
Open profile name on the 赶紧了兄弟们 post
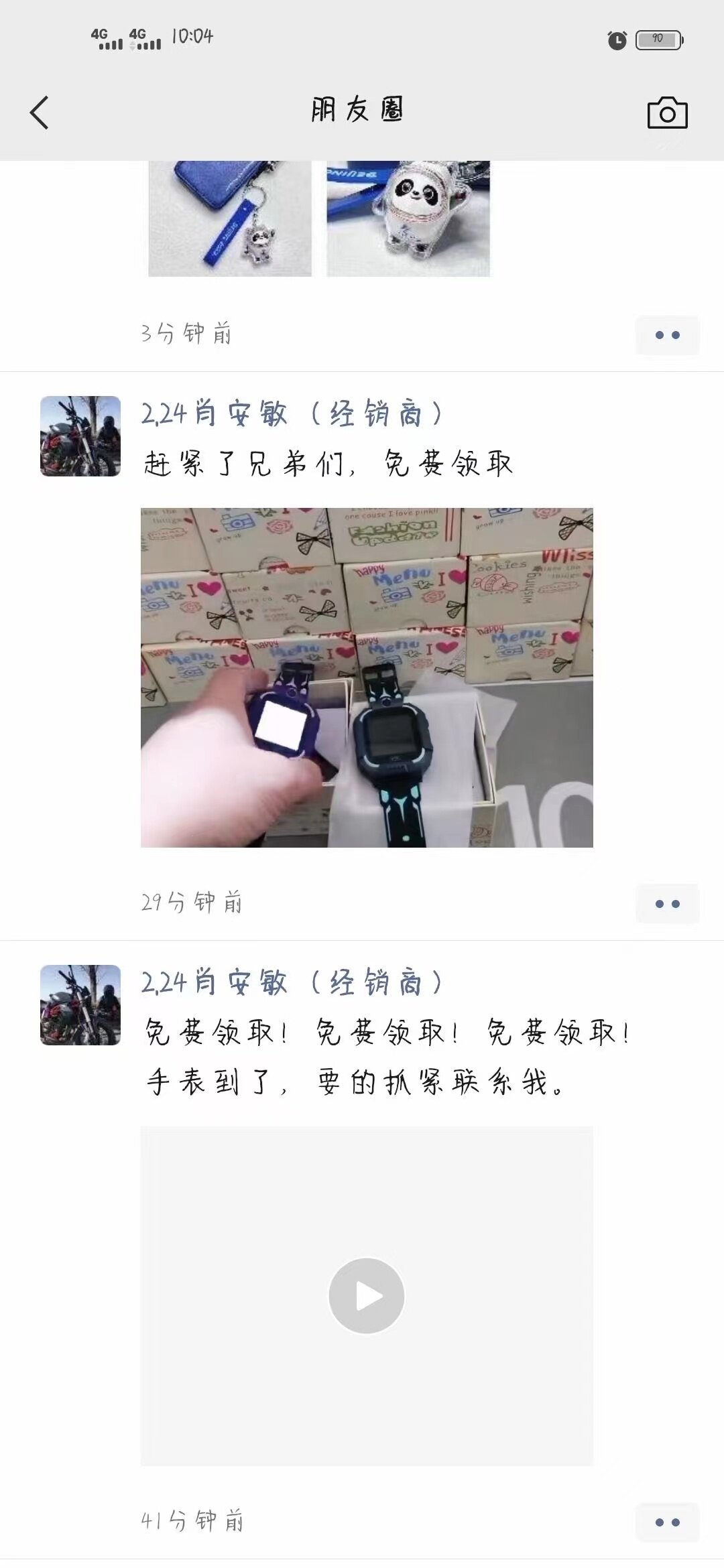click(x=293, y=413)
